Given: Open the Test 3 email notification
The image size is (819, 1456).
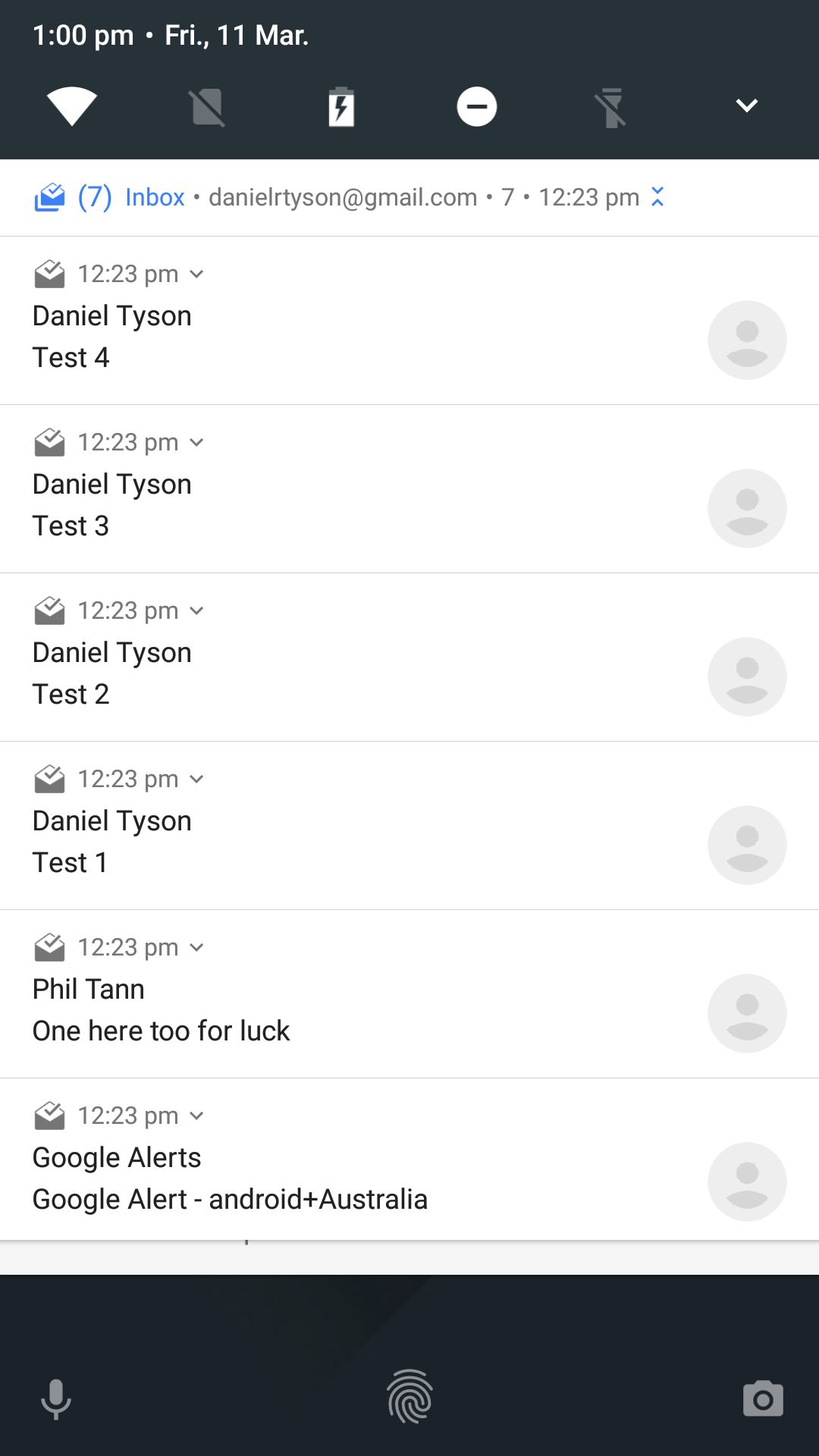Looking at the screenshot, I should [409, 488].
